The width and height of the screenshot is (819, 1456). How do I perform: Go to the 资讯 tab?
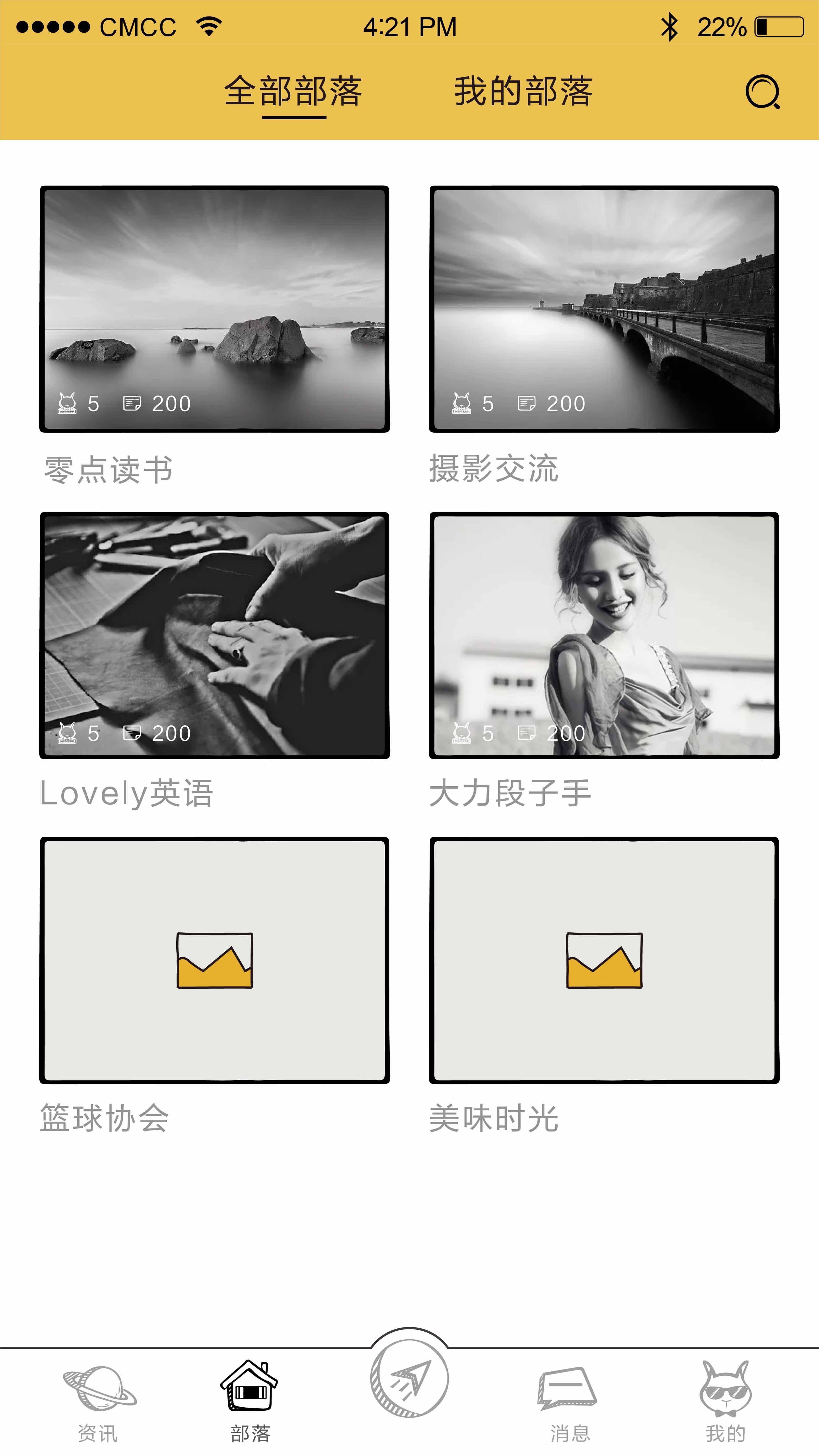[98, 1399]
